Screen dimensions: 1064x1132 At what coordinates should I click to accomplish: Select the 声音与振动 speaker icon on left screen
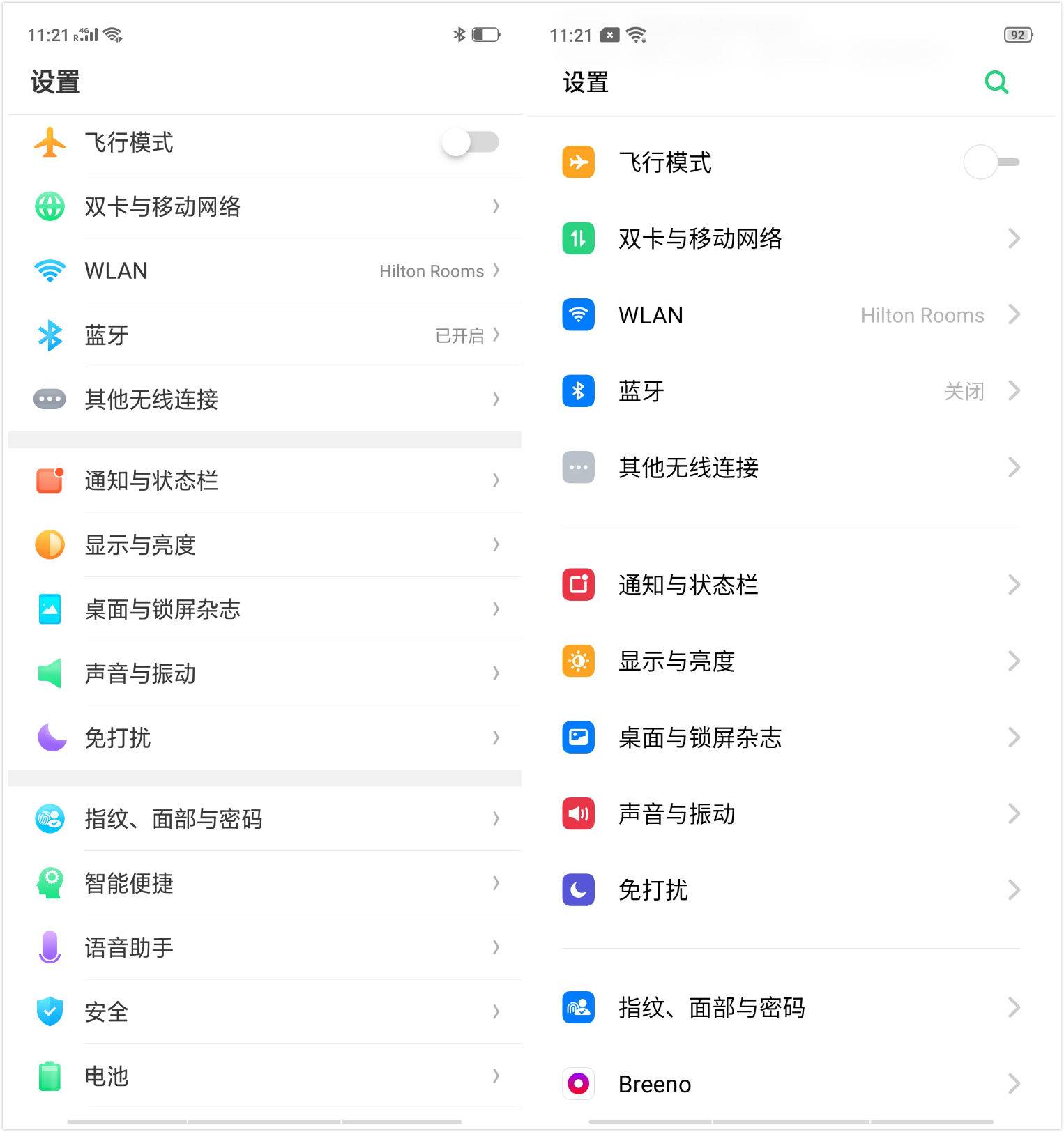tap(48, 673)
